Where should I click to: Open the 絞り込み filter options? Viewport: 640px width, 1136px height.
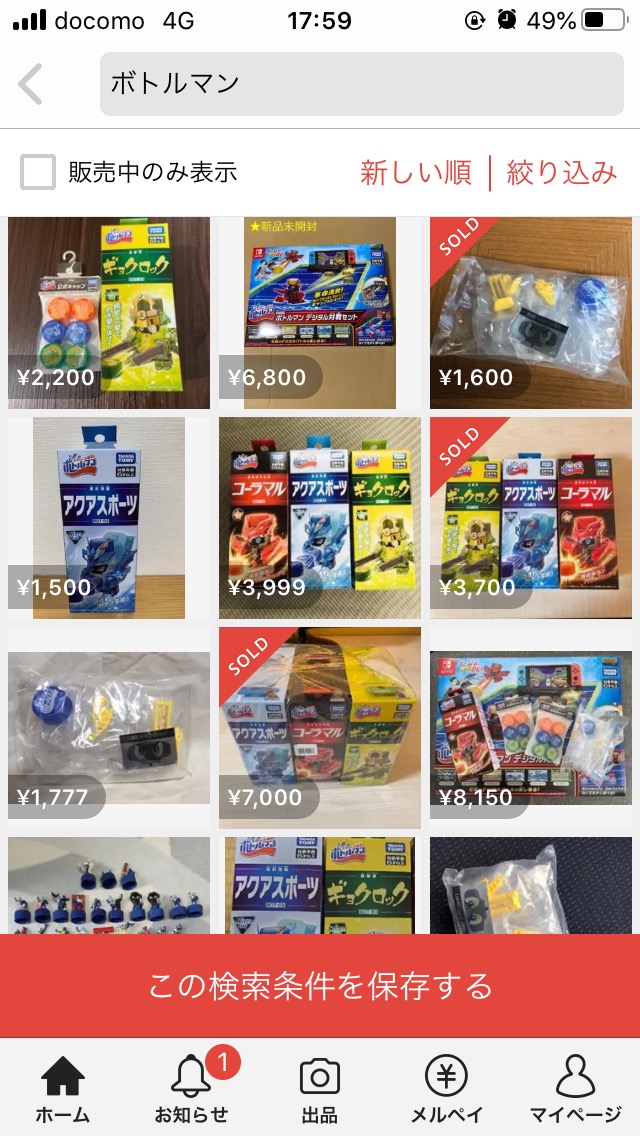pos(562,172)
